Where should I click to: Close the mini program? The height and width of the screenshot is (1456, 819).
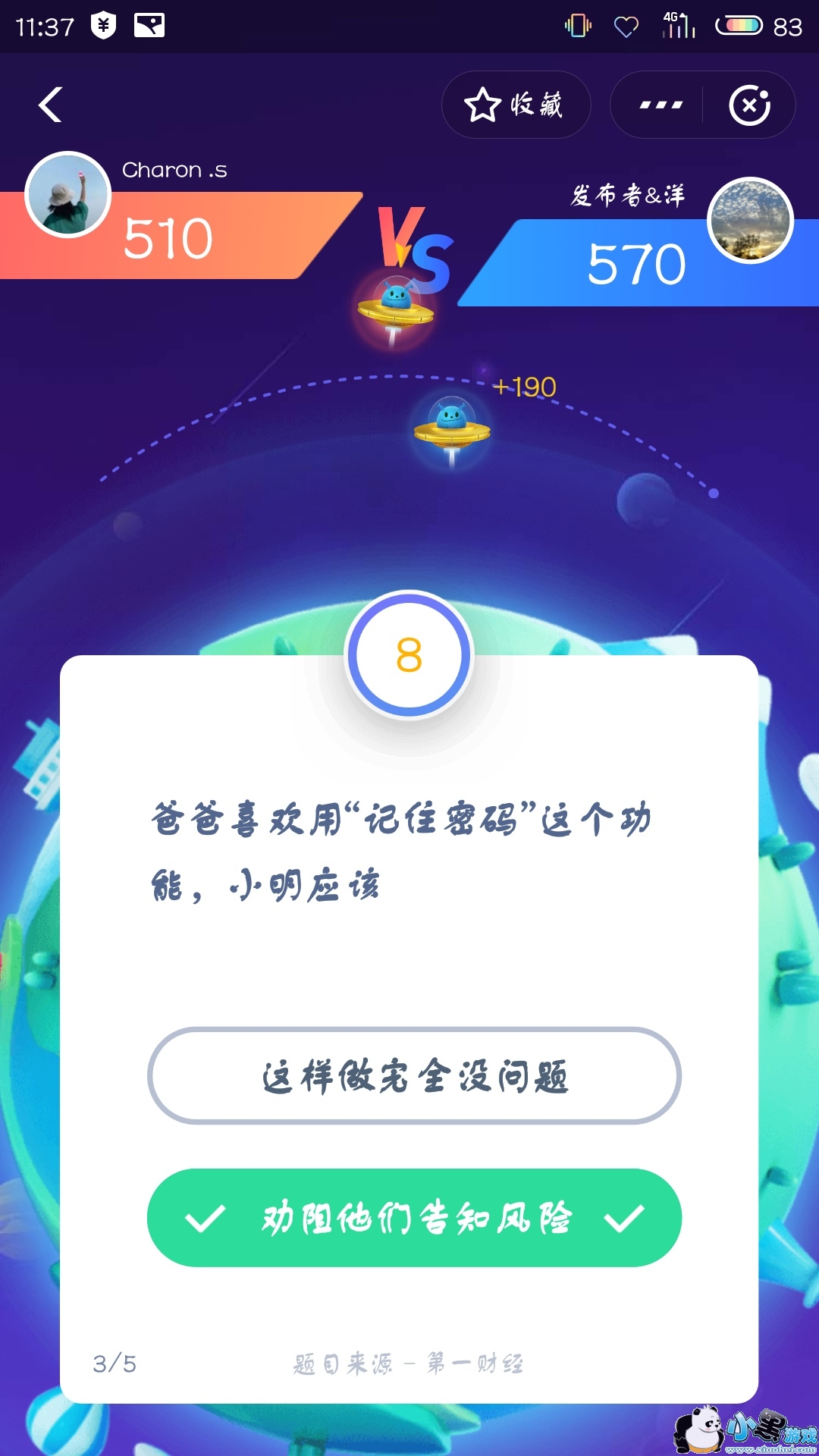pos(749,105)
